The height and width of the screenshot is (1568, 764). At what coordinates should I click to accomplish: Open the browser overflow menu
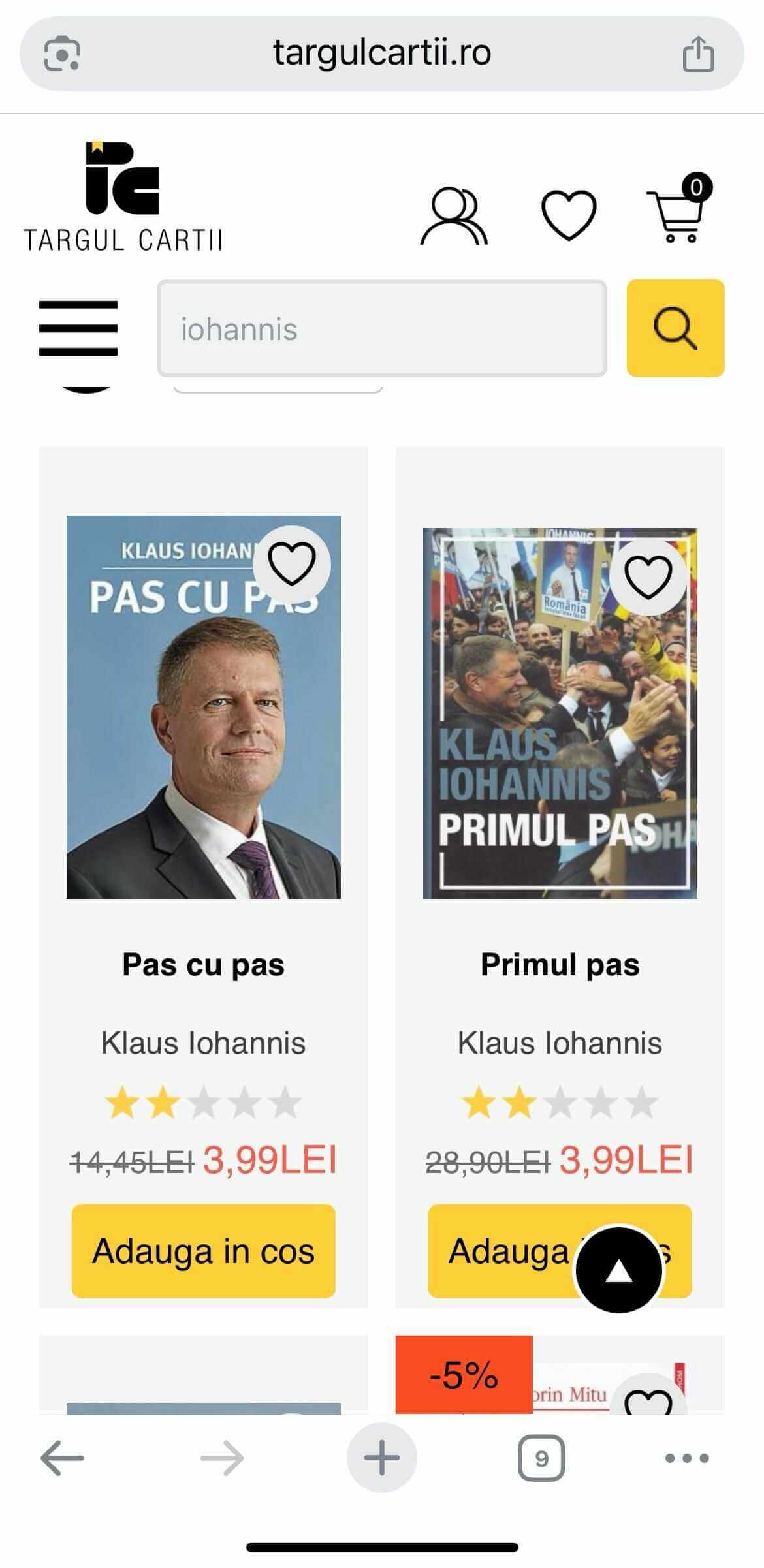(x=686, y=1458)
